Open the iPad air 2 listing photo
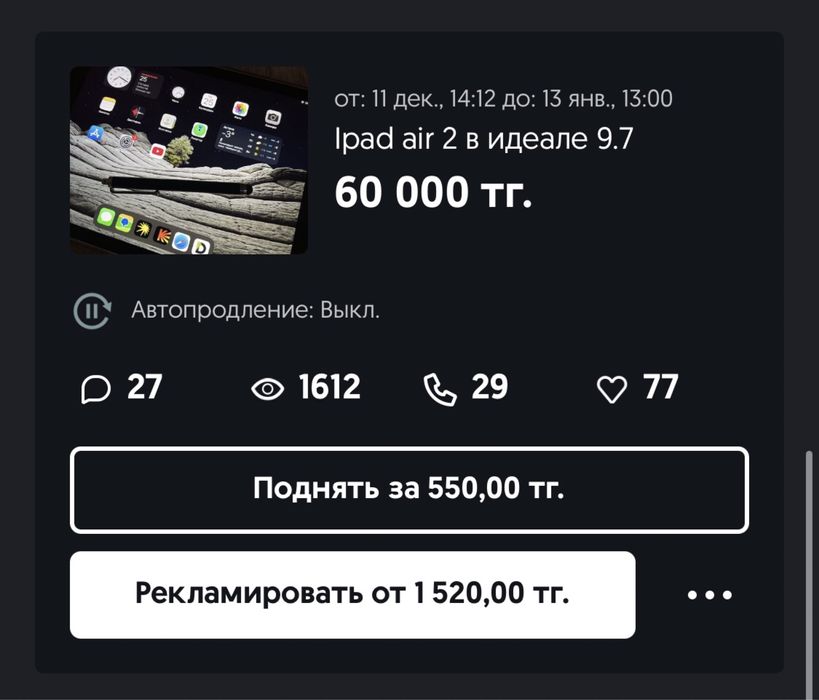This screenshot has height=700, width=819. click(189, 160)
